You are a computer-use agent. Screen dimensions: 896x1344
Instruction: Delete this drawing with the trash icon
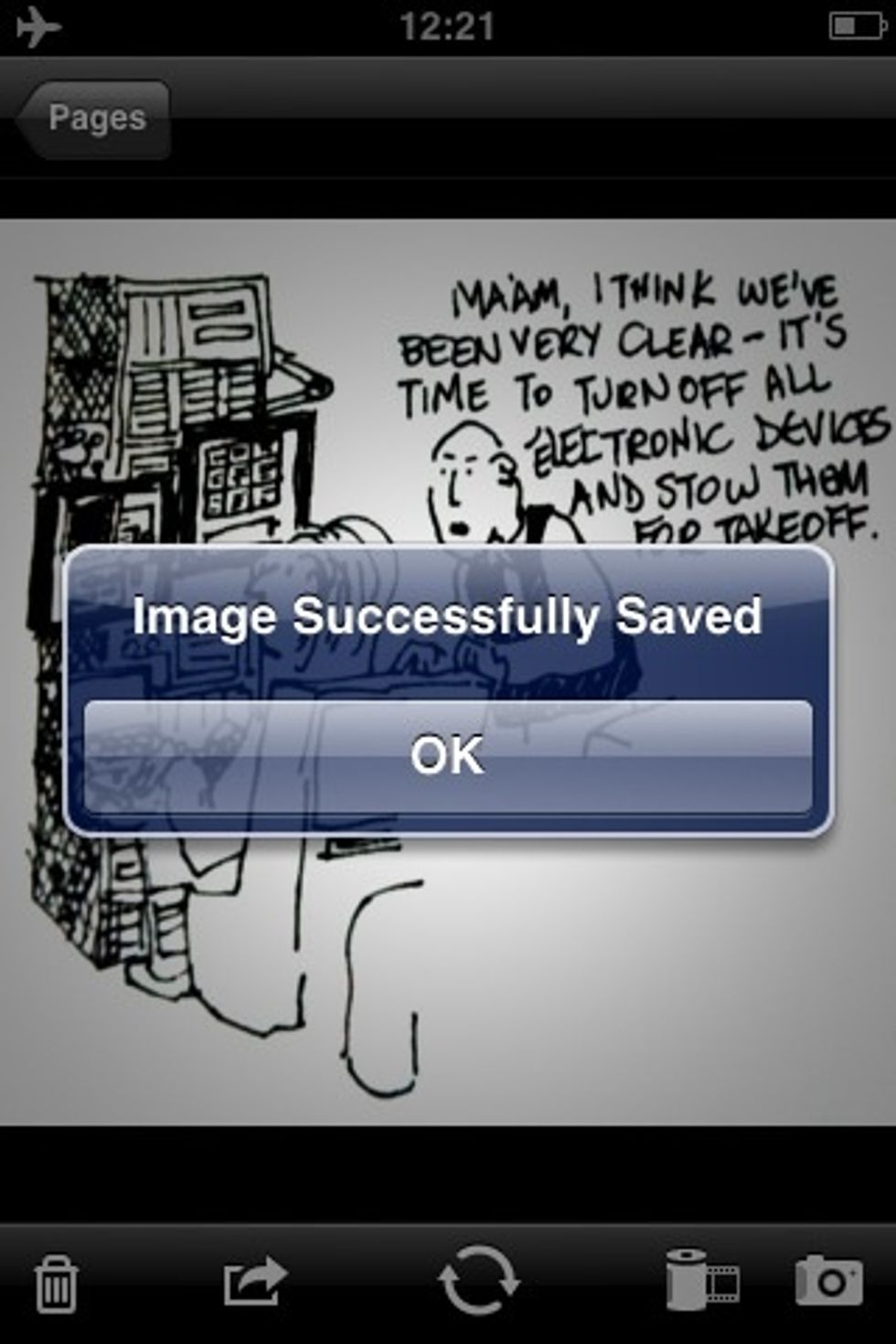tap(55, 1283)
